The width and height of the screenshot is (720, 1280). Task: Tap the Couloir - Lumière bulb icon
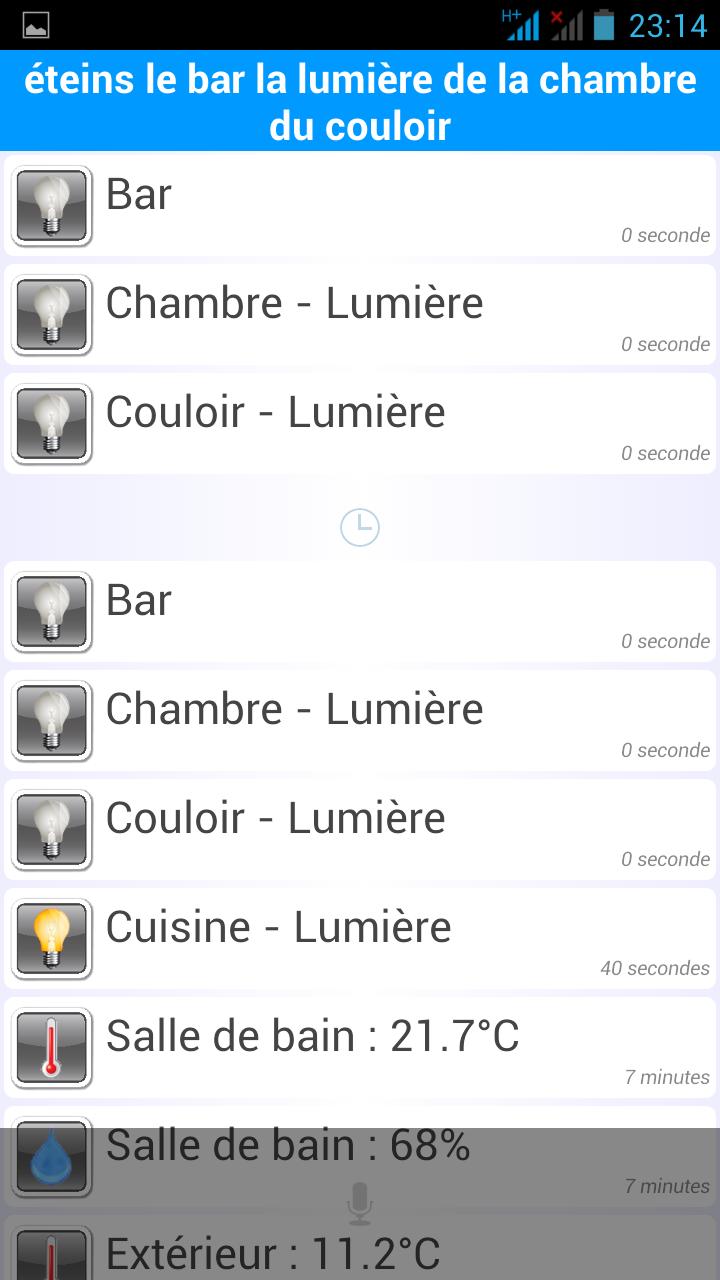51,424
